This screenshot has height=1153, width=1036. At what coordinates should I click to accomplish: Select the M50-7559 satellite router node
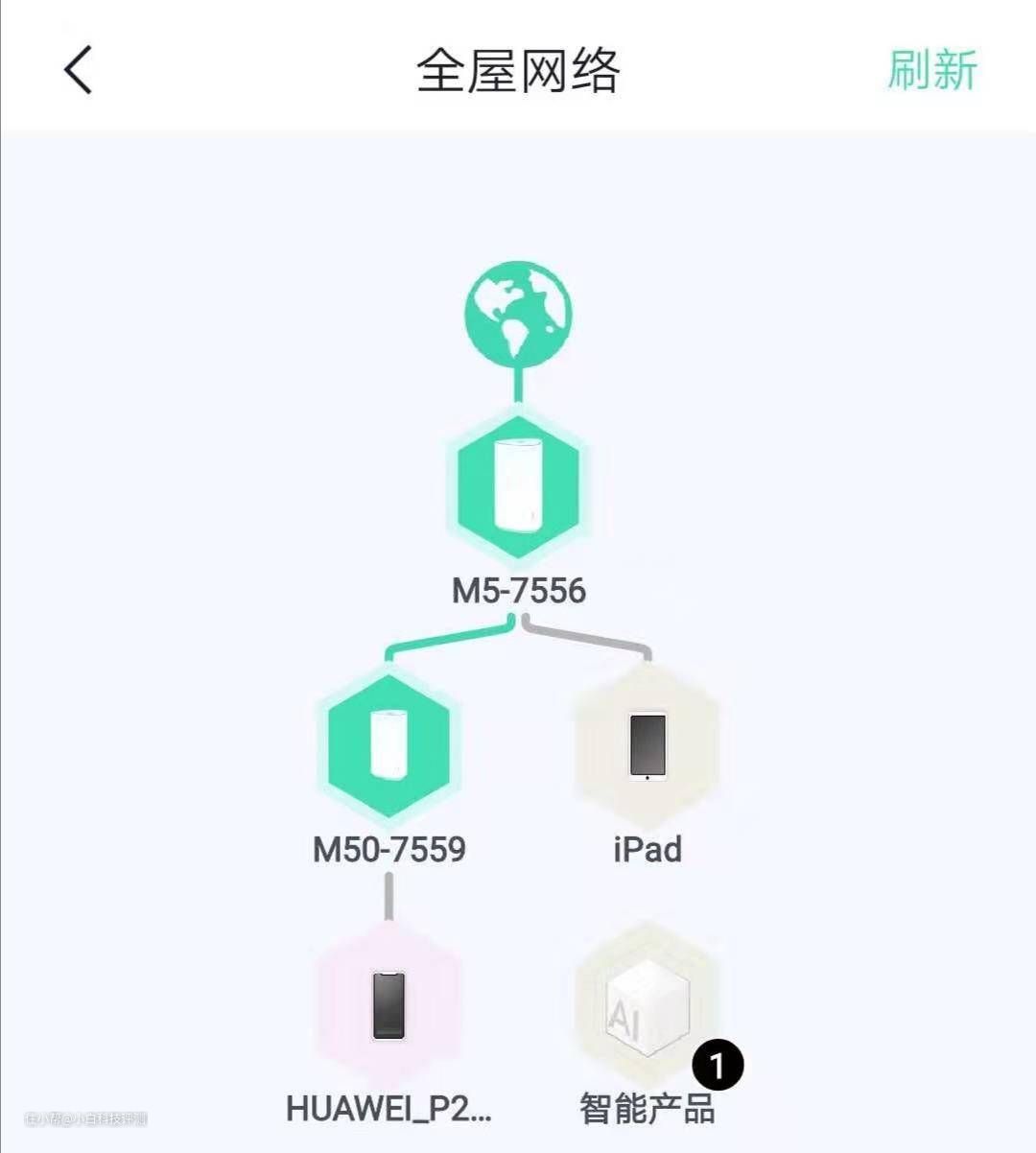(x=388, y=745)
